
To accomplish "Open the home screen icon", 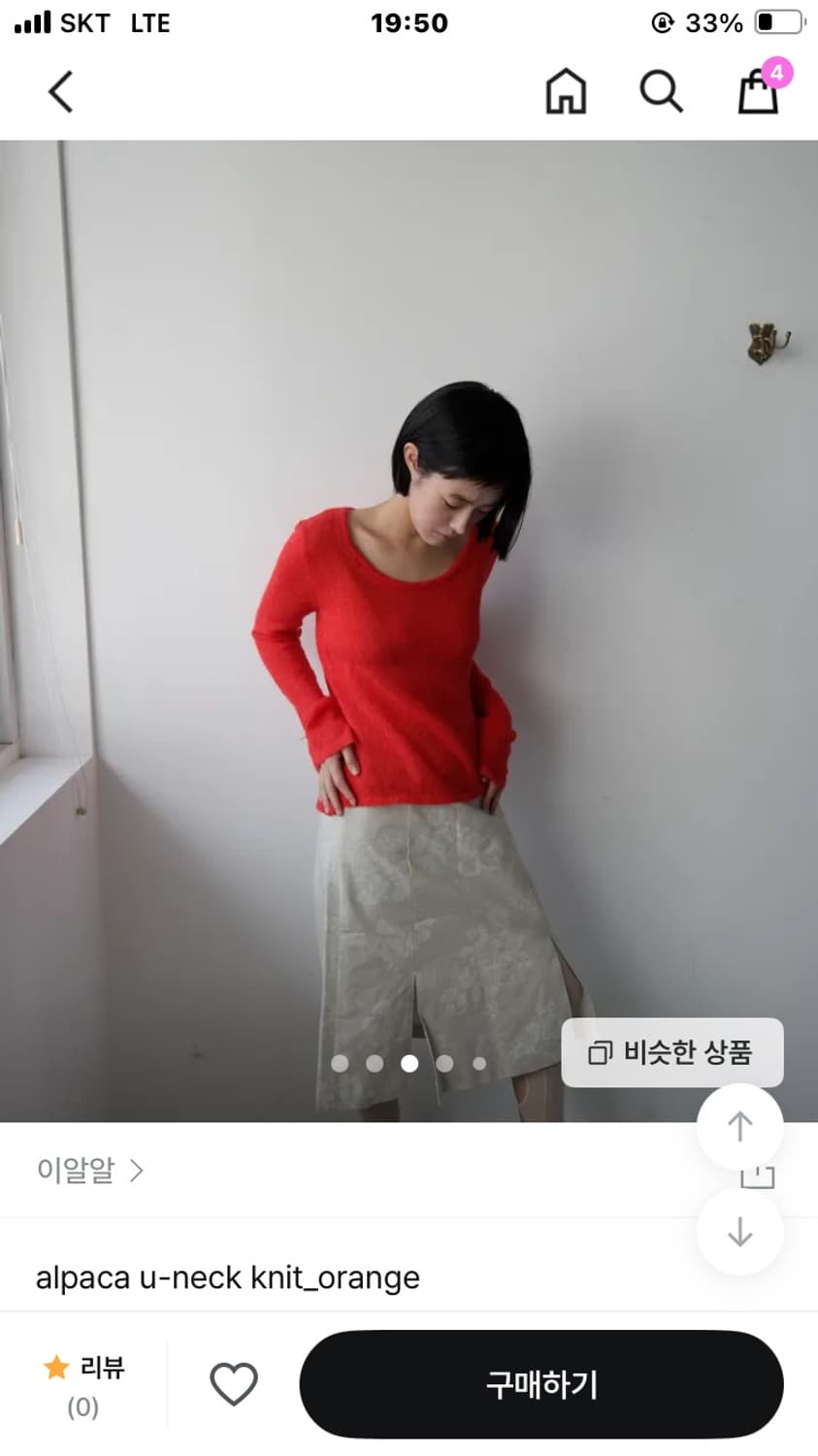I will tap(566, 92).
